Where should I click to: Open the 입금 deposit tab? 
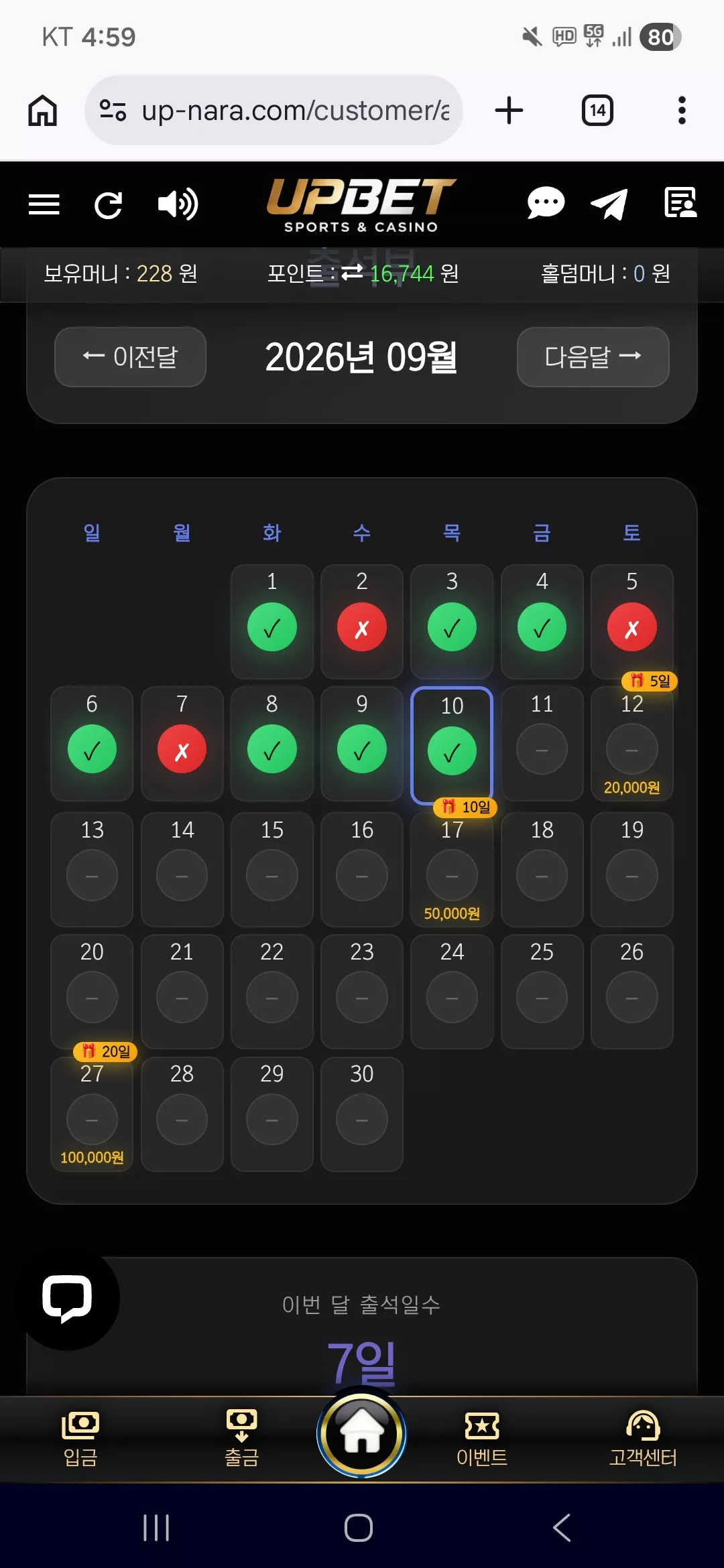[80, 1439]
